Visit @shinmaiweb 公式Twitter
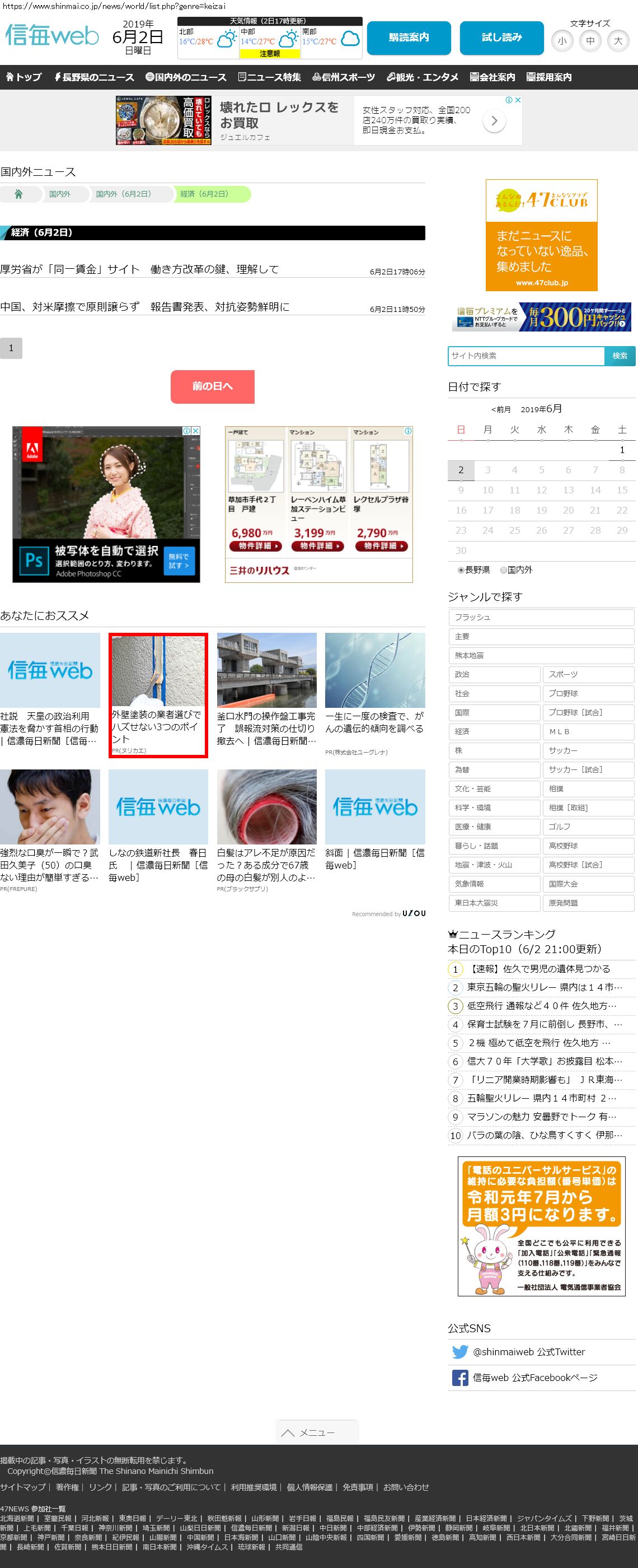 point(528,1352)
